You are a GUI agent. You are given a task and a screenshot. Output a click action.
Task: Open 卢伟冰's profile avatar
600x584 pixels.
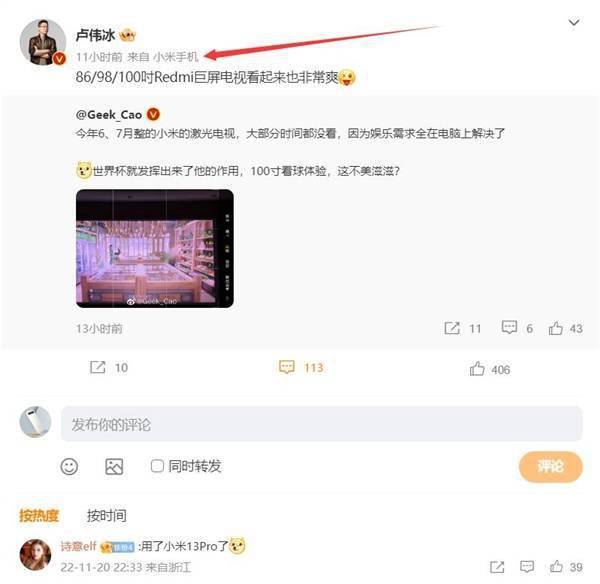click(45, 42)
